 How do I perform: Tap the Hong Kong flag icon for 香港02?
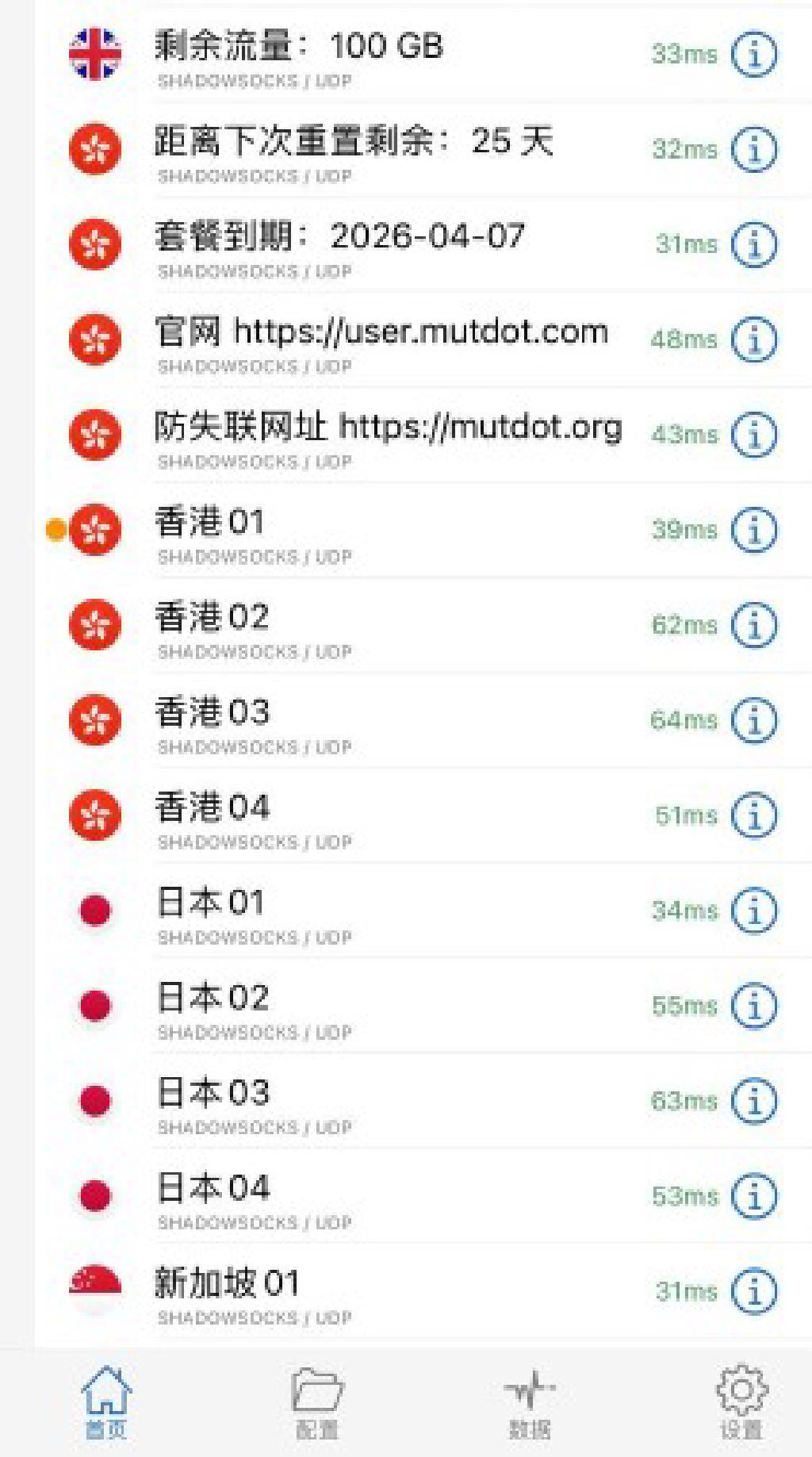tap(95, 625)
